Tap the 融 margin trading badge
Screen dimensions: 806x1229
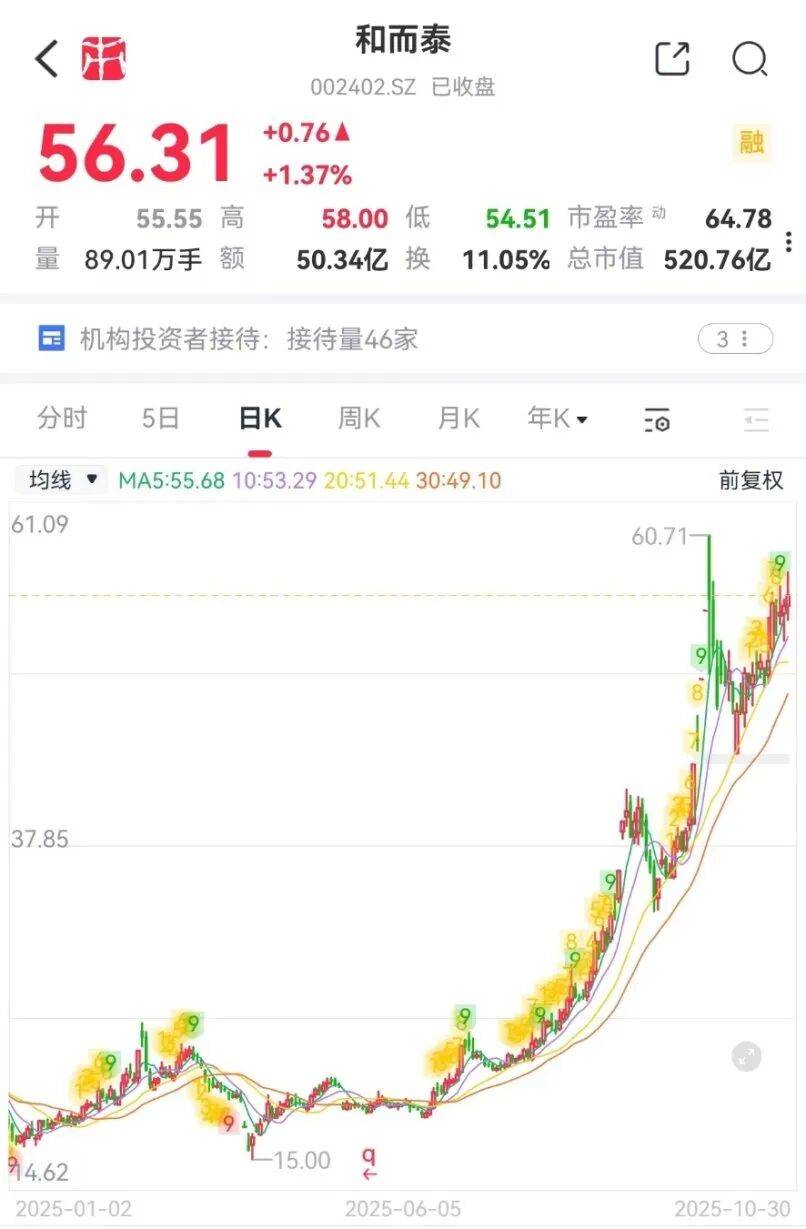pyautogui.click(x=752, y=143)
